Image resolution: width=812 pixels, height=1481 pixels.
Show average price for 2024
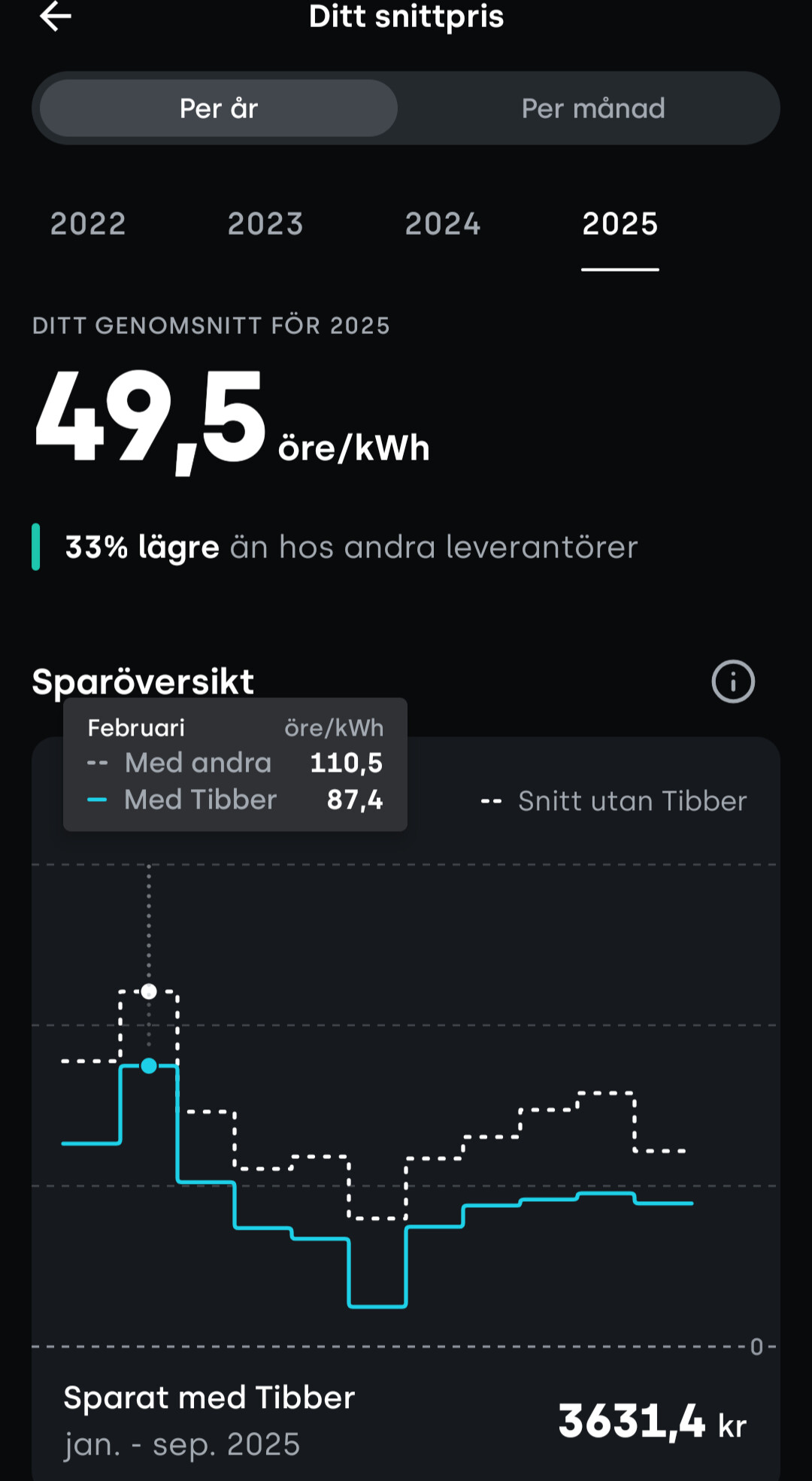click(x=443, y=224)
